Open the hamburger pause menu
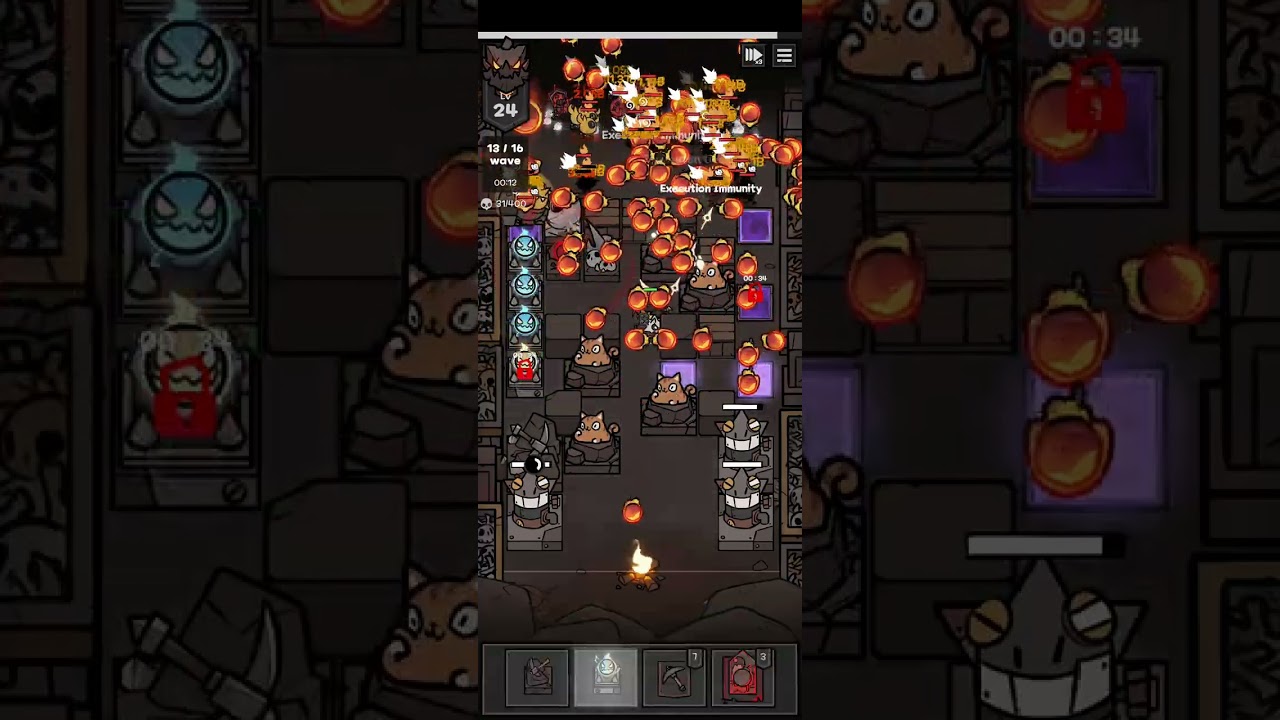 point(784,56)
